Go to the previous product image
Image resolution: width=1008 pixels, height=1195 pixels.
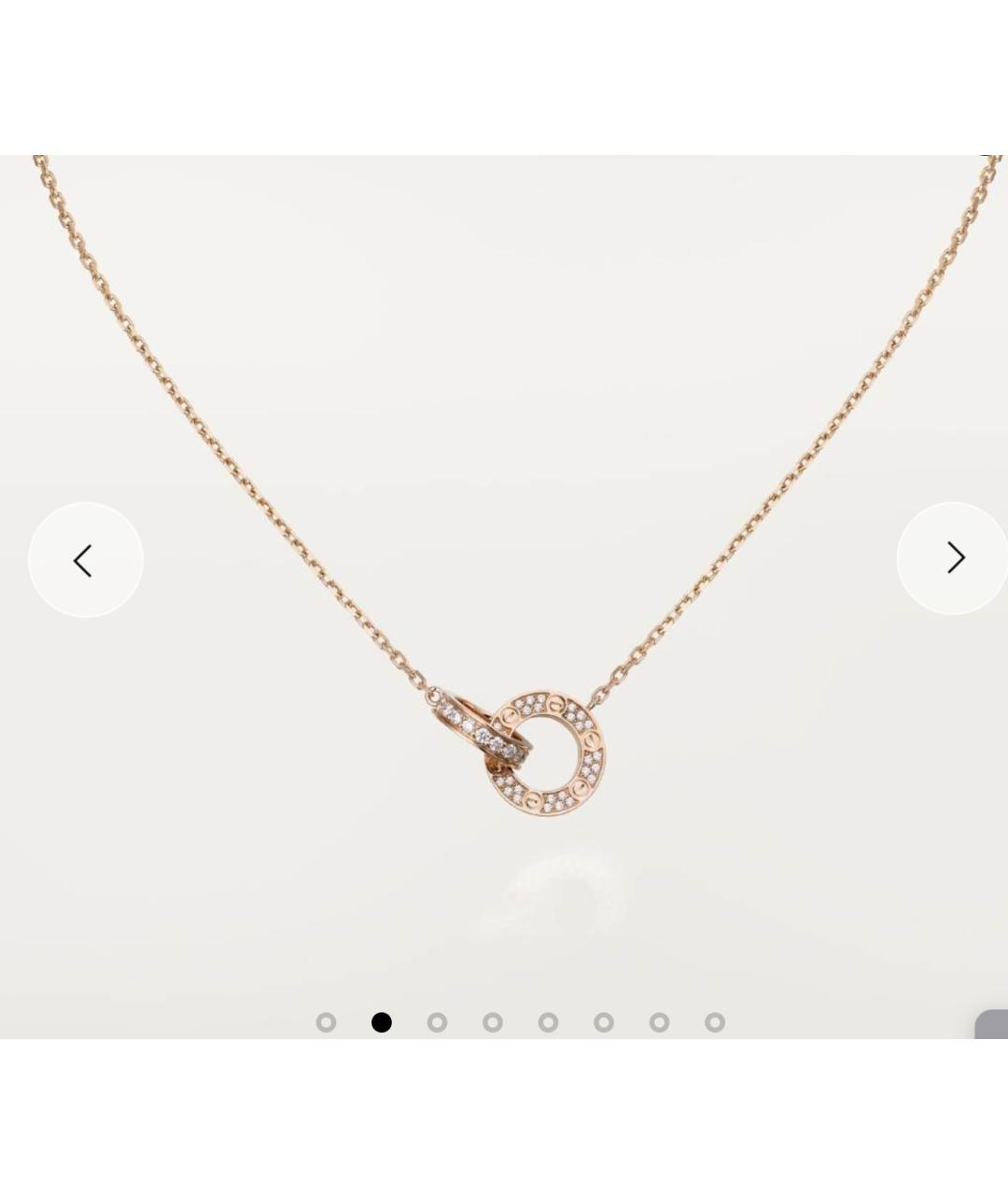pos(85,560)
